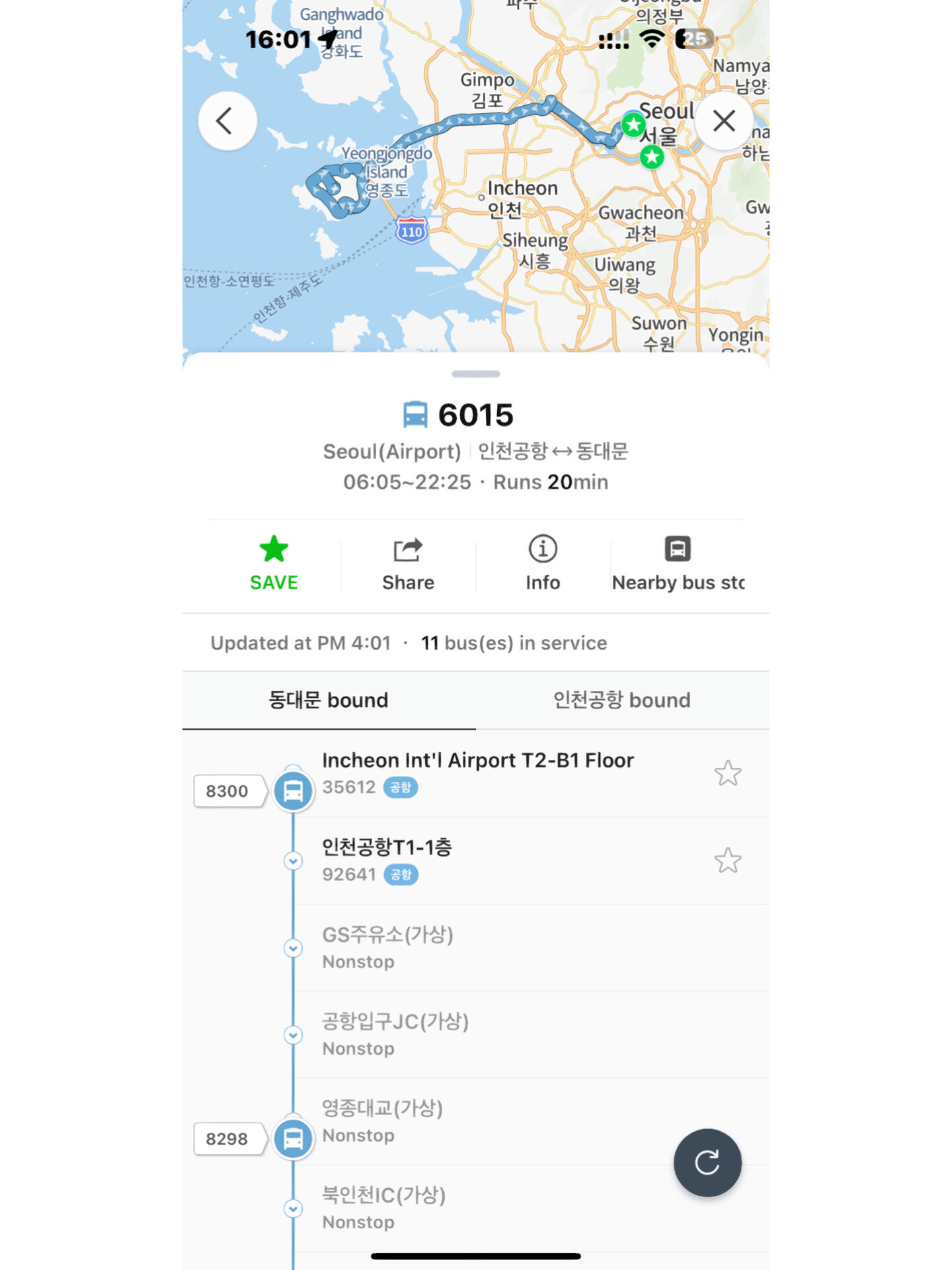This screenshot has height=1270, width=952.
Task: Tap the bottom sheet's drag handle
Action: point(475,374)
